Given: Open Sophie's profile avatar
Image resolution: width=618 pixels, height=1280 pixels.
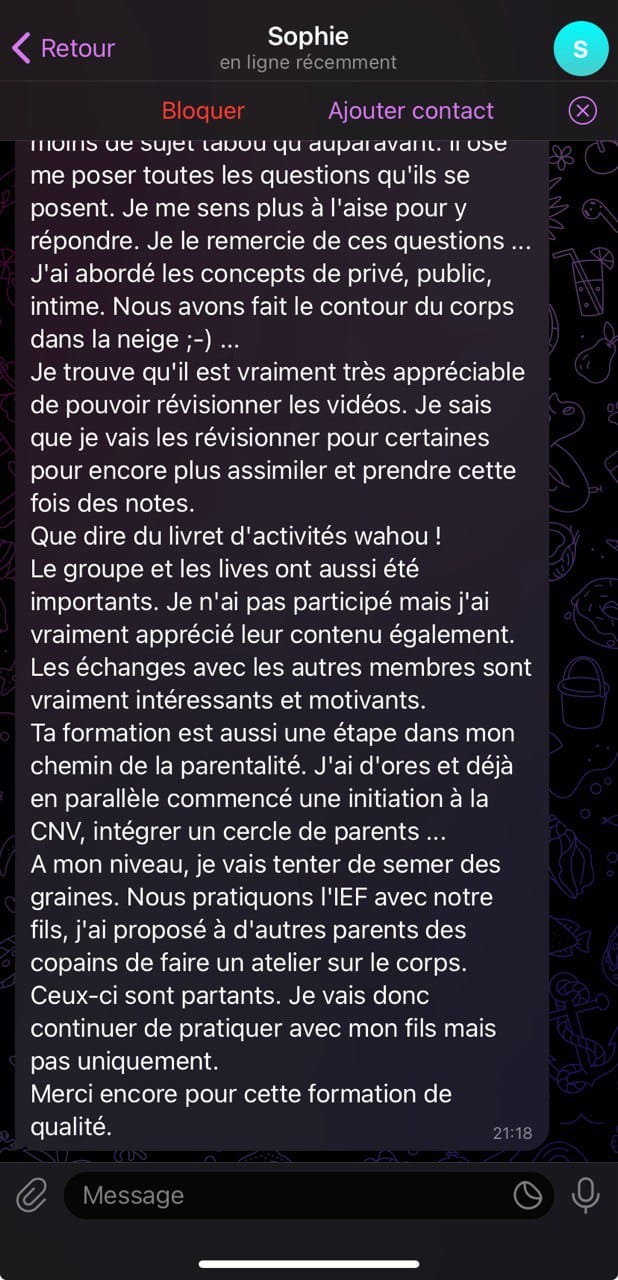Looking at the screenshot, I should 580,47.
